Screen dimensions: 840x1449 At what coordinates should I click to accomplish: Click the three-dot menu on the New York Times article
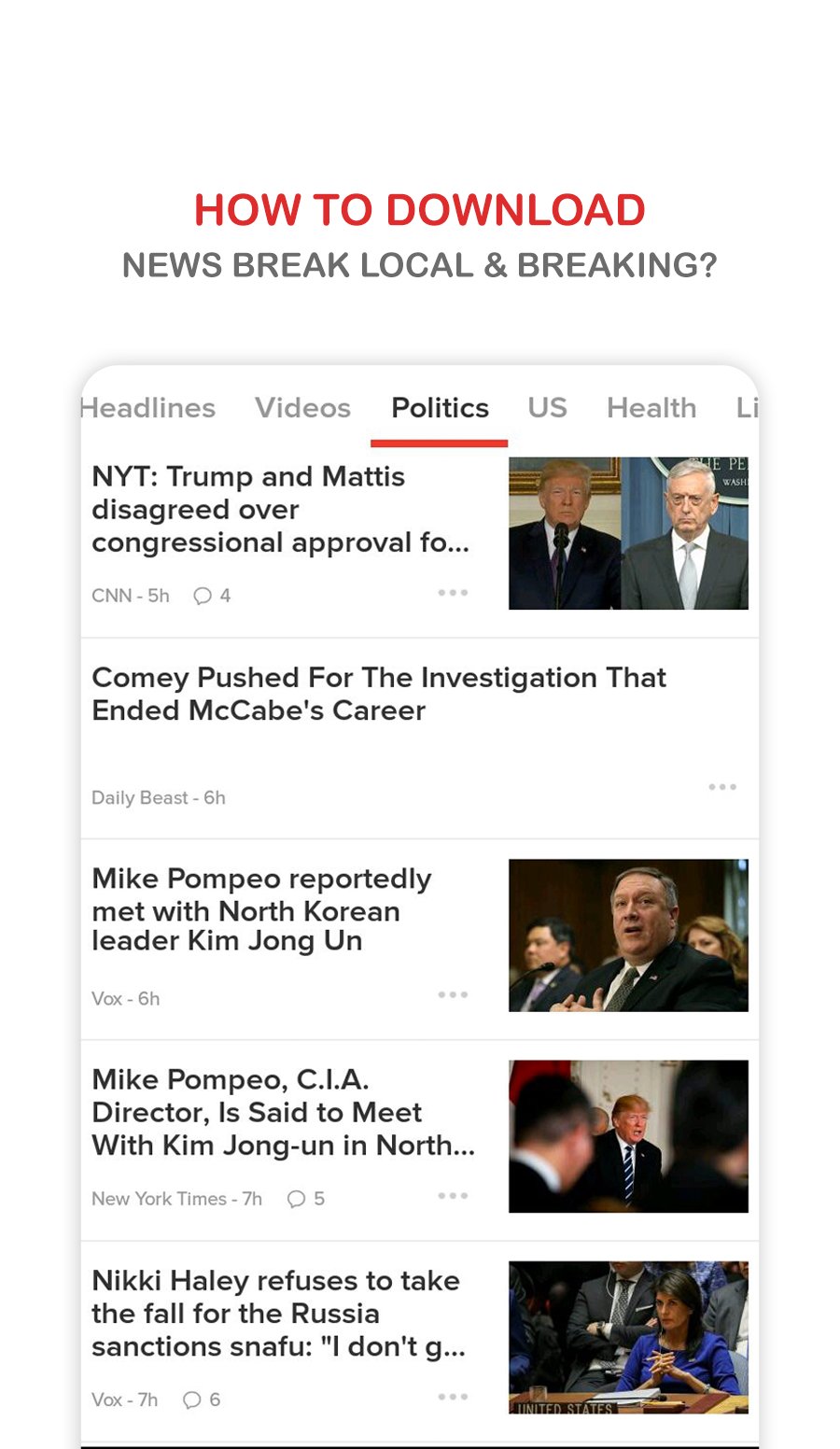tap(454, 1195)
